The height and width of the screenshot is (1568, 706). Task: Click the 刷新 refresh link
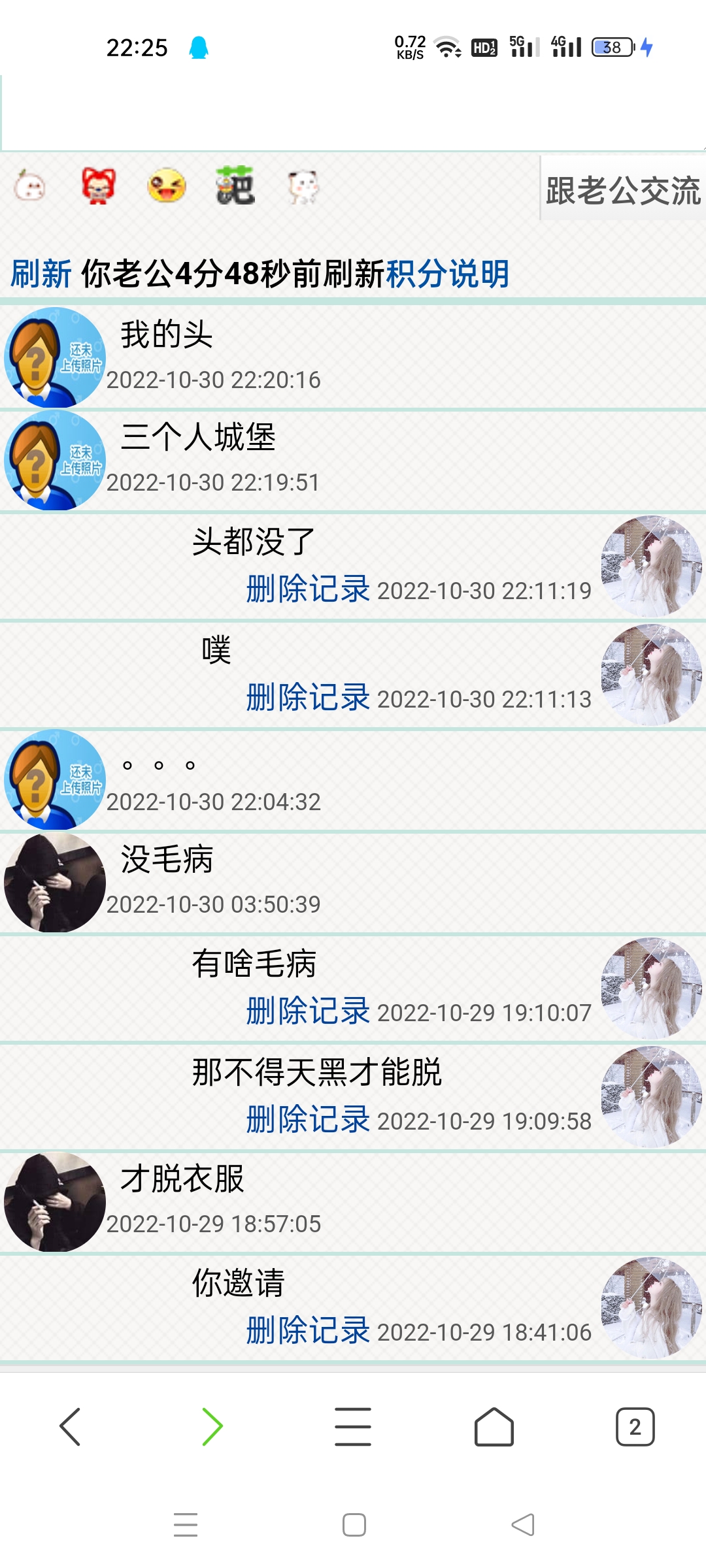[41, 275]
